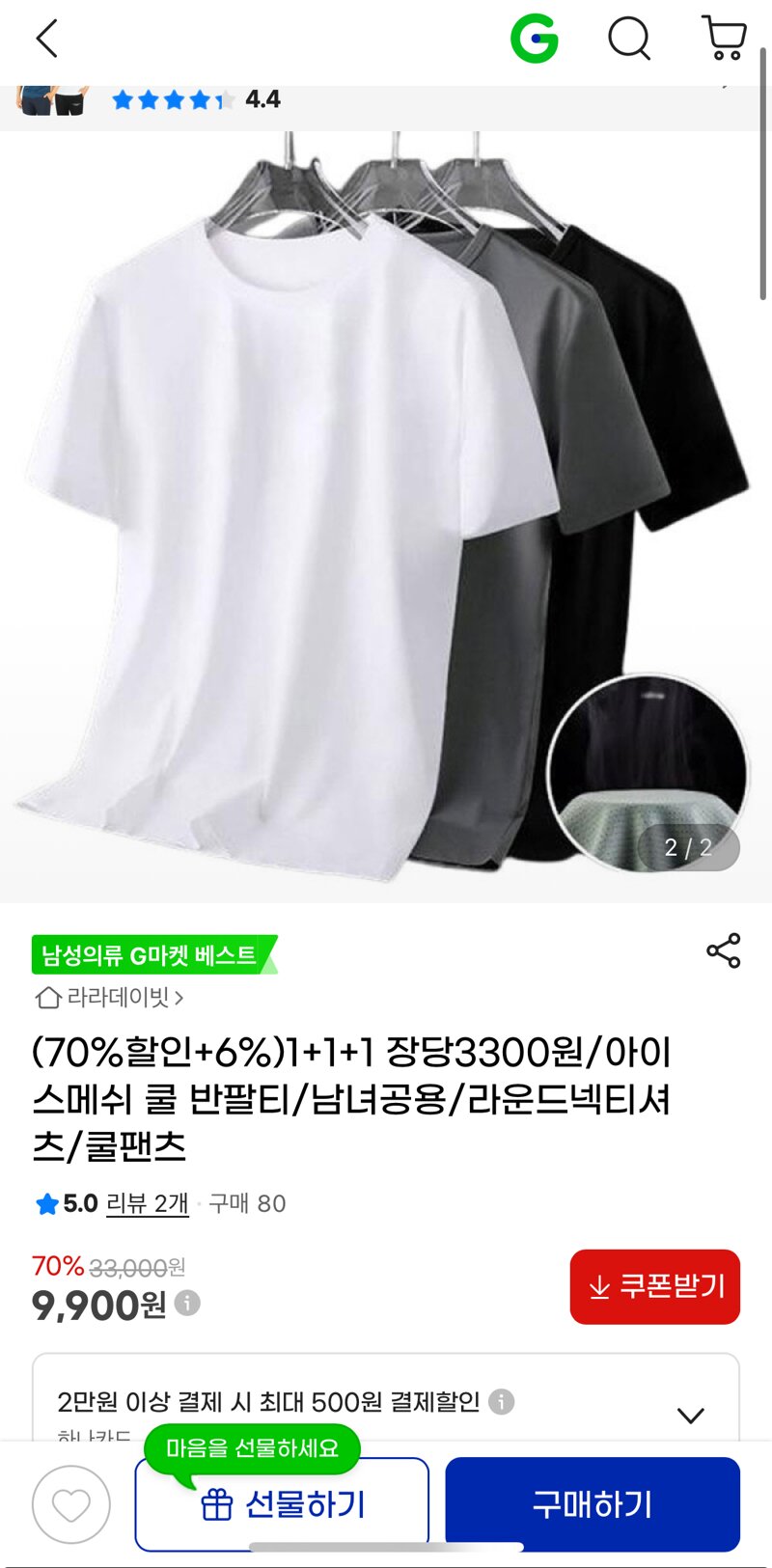
Task: Open the 남성의류 G마켓 베스트 badge
Action: click(150, 955)
